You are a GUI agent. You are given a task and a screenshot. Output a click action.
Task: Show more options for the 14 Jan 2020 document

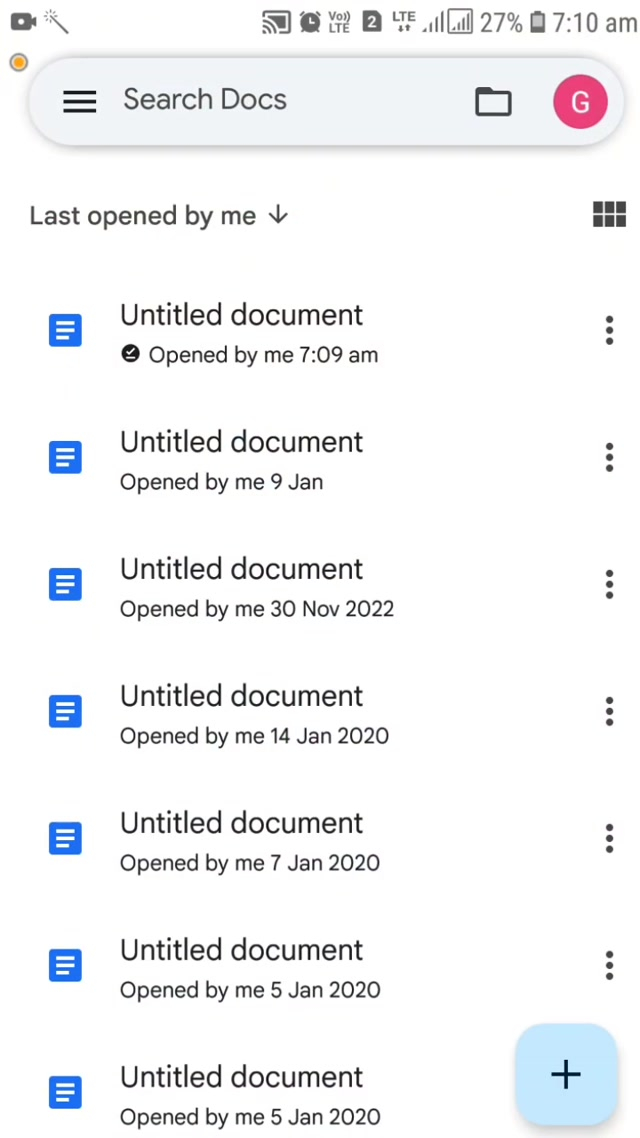click(609, 712)
